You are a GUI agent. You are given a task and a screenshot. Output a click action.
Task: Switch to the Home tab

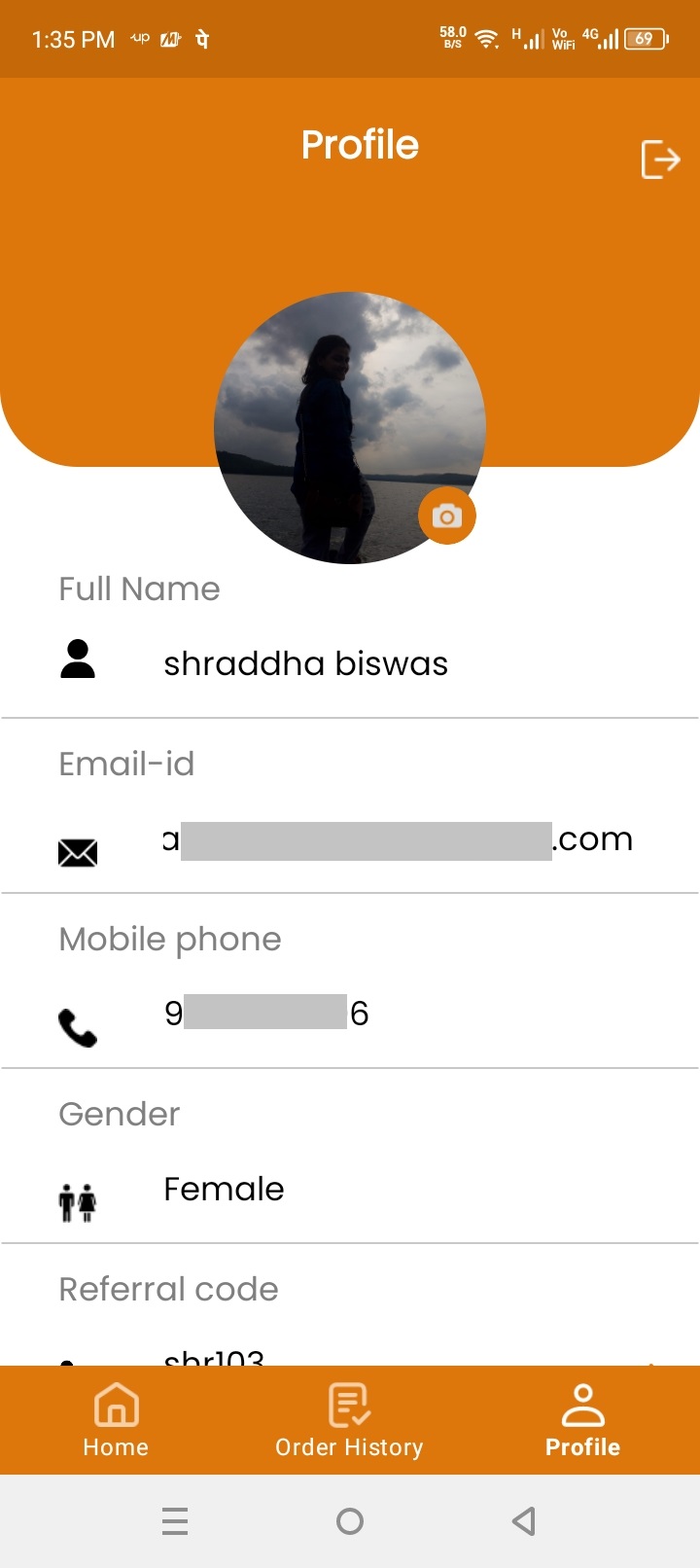coord(116,1420)
